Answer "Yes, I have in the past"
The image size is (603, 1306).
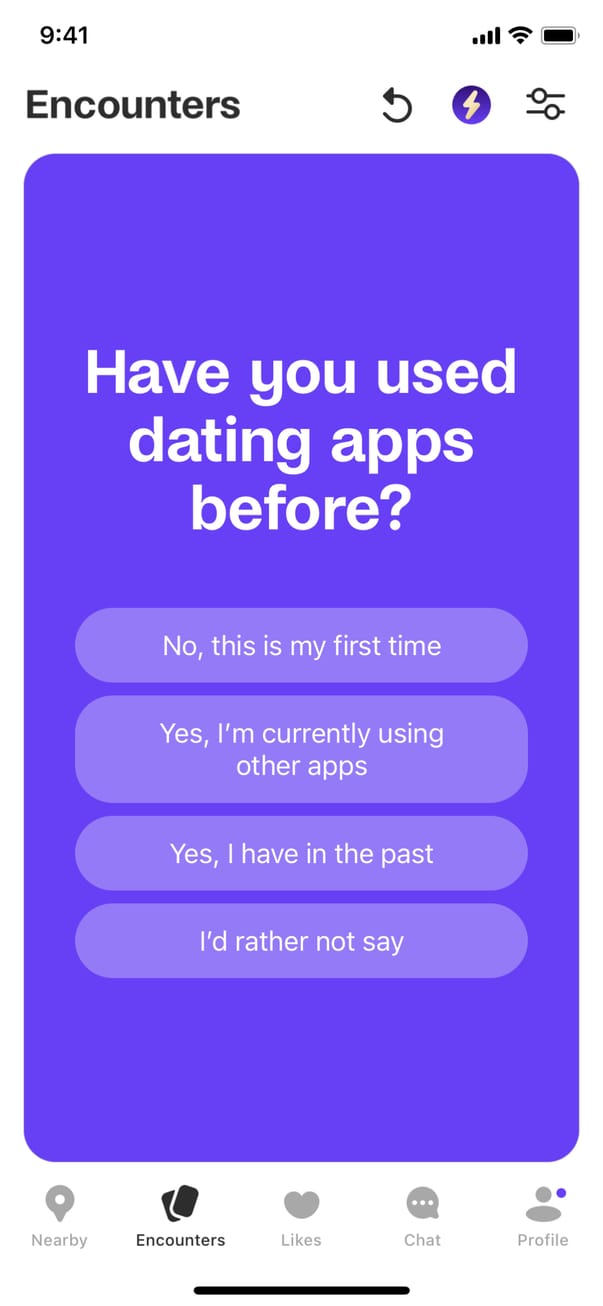point(301,854)
